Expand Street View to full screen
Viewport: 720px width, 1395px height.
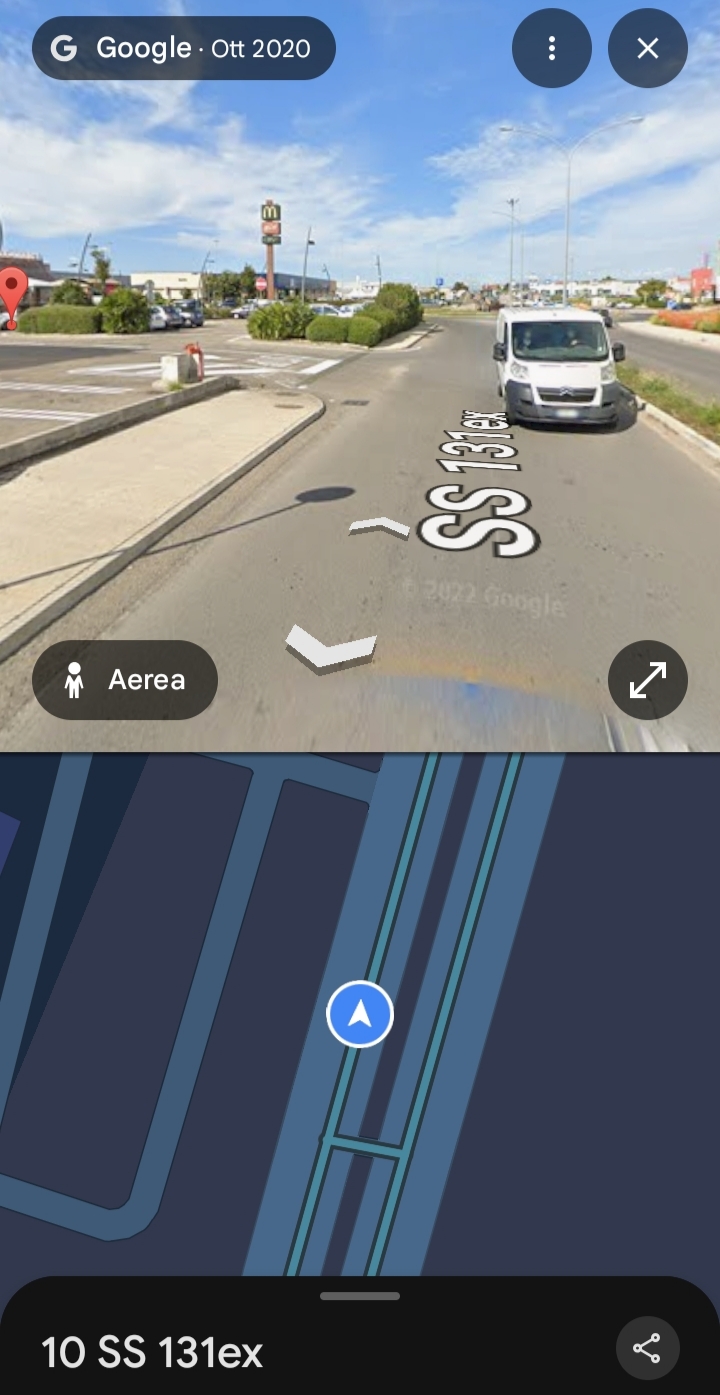[x=647, y=680]
